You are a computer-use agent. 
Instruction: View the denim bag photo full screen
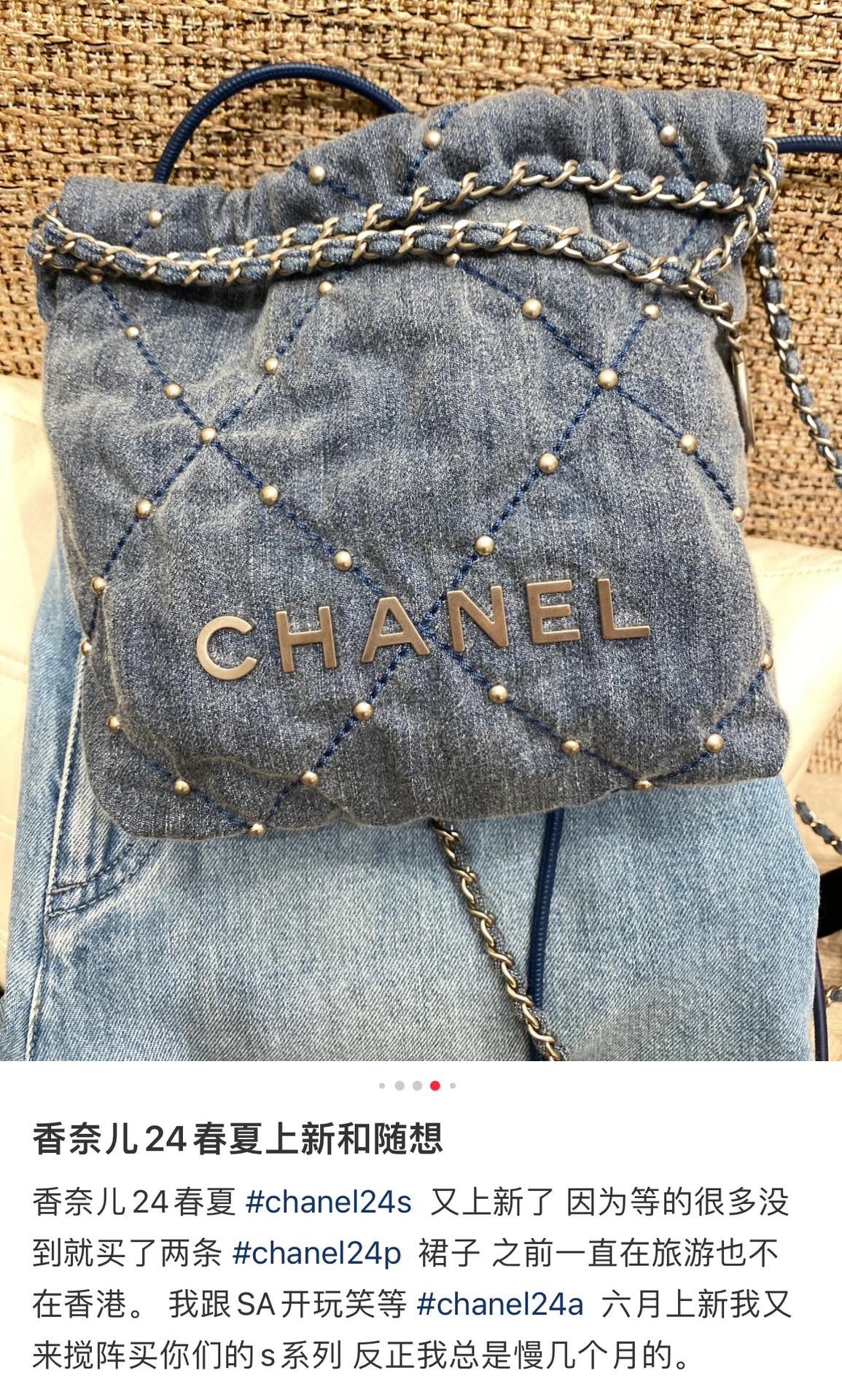421,531
